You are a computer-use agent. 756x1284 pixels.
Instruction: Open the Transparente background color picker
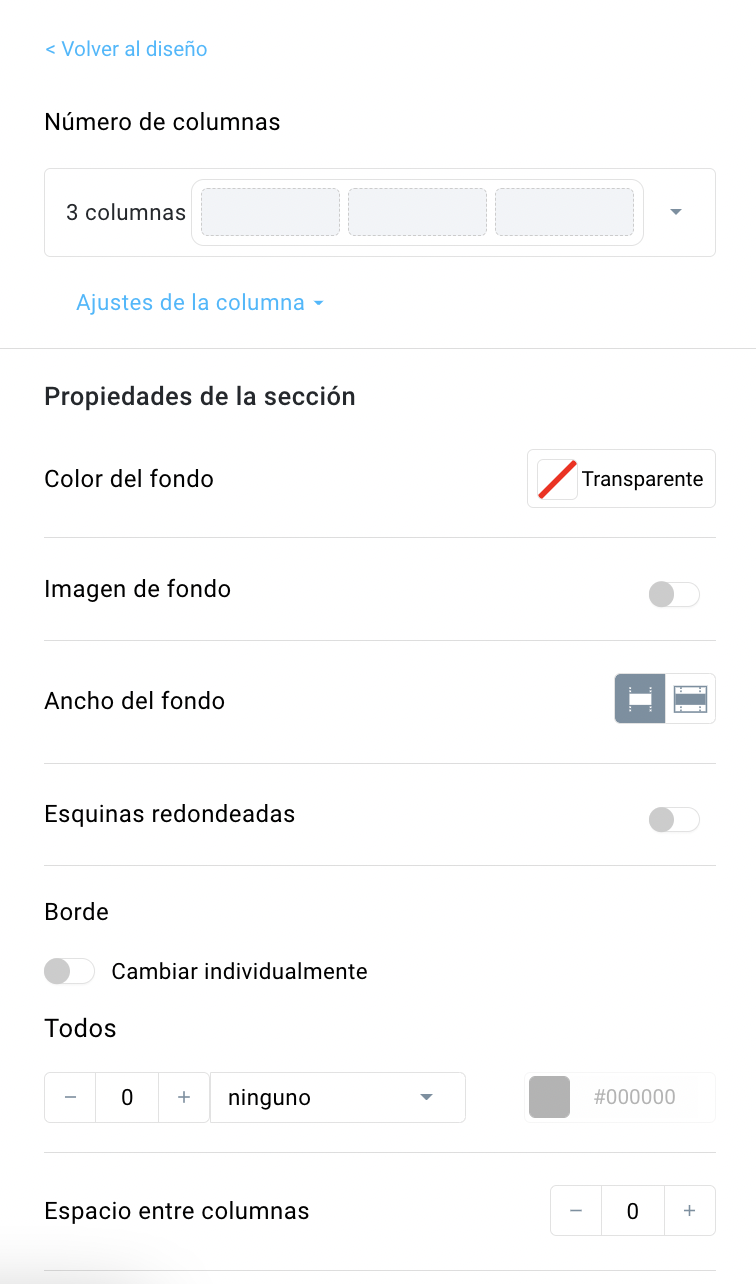(x=621, y=479)
